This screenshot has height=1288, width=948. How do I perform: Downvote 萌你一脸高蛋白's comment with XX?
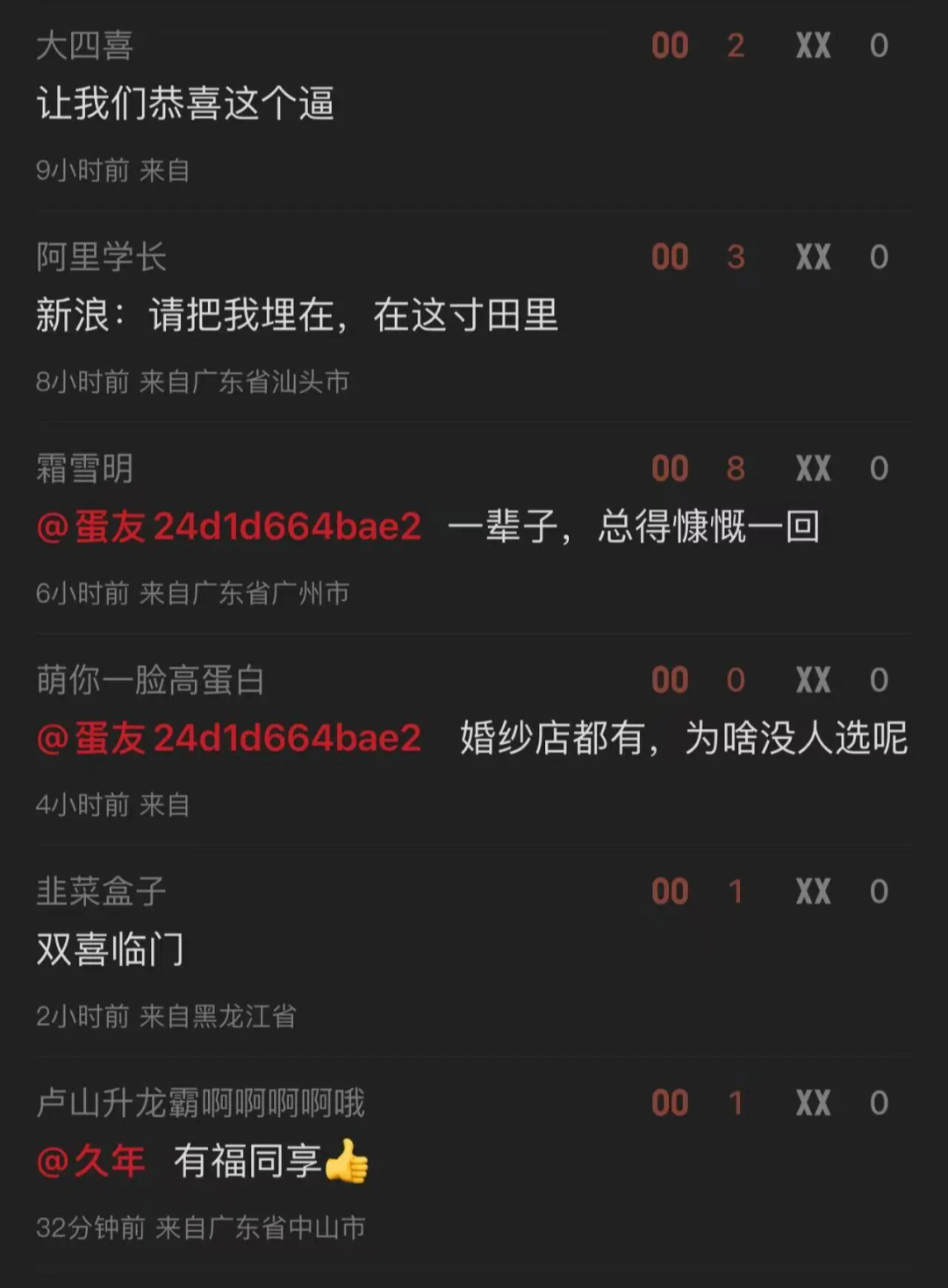click(813, 680)
